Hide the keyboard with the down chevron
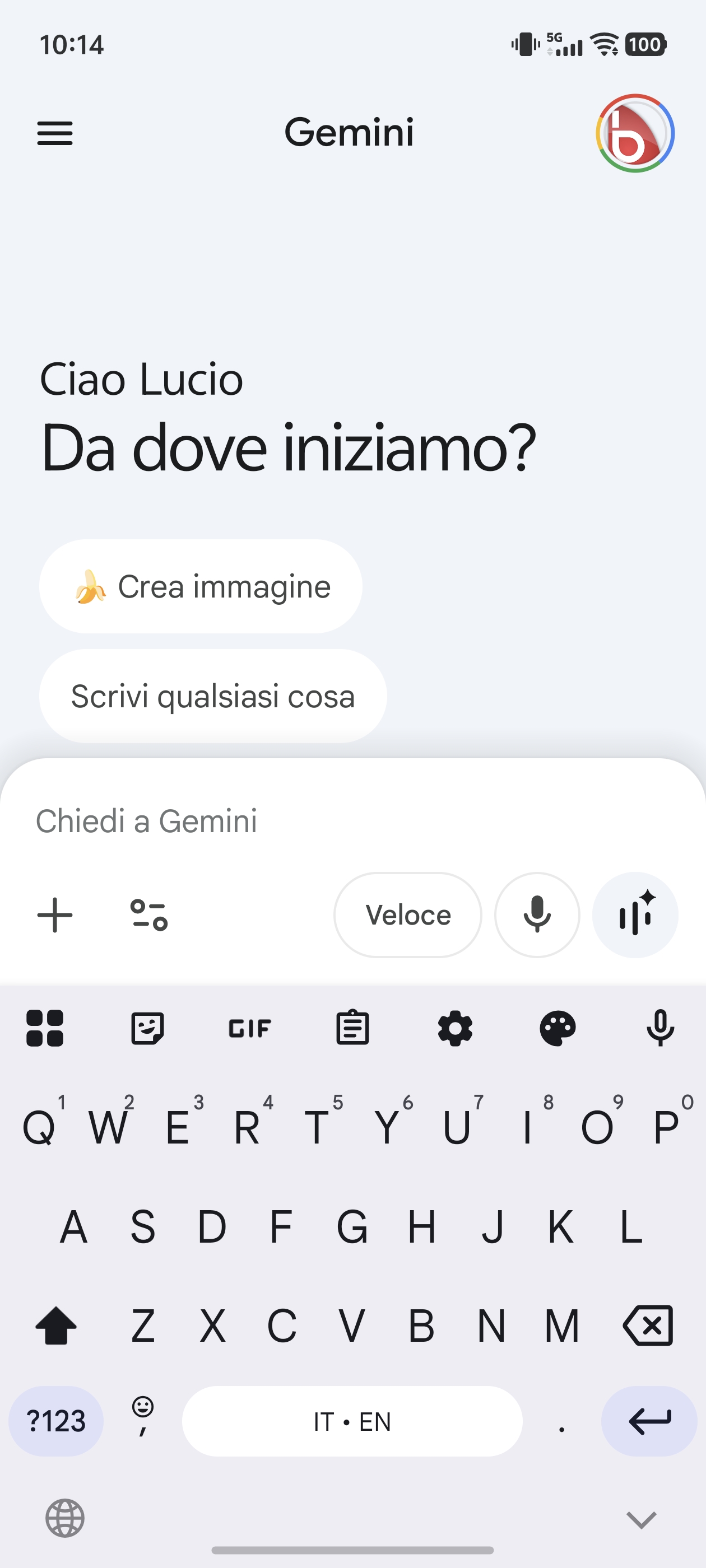706x1568 pixels. coord(642,1519)
